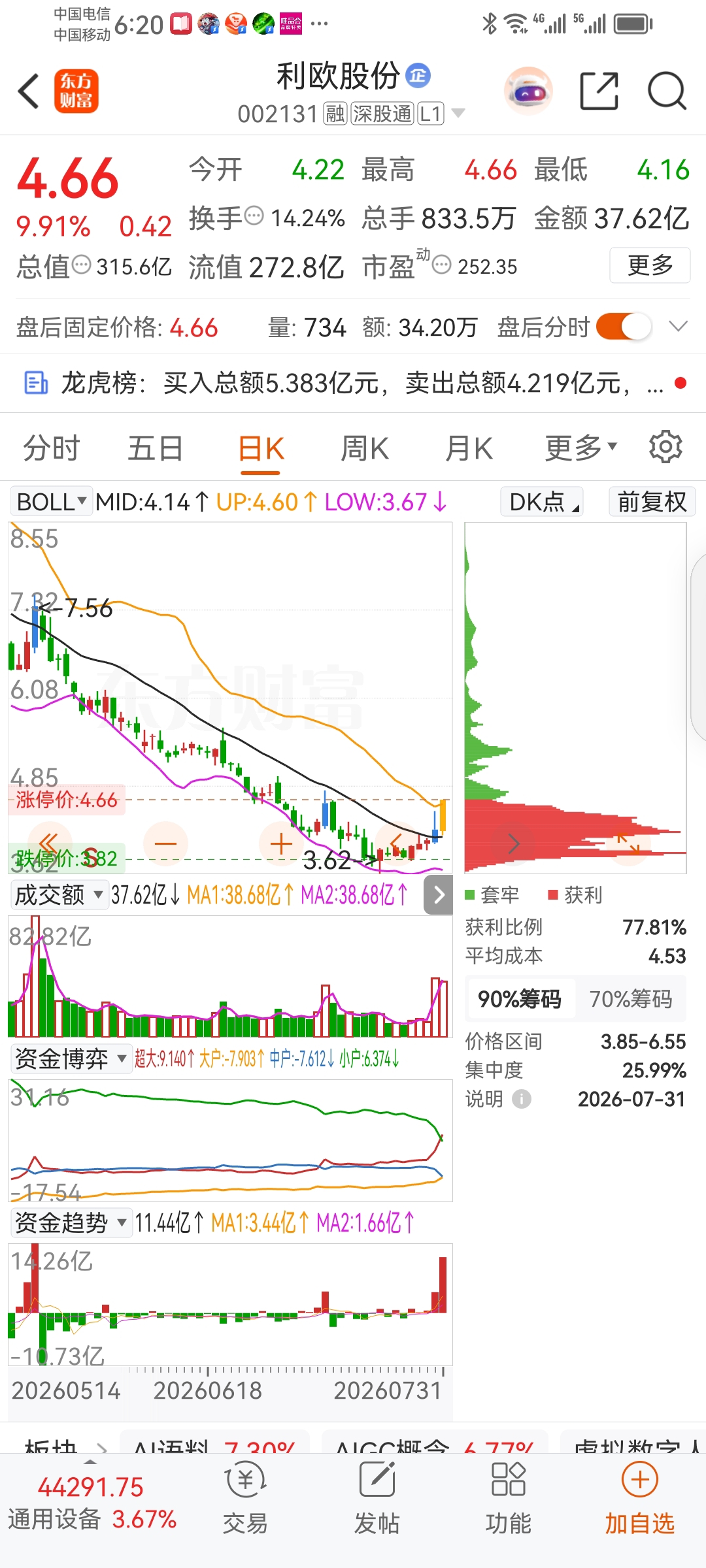
Task: Open chart settings gear icon
Action: pos(665,447)
